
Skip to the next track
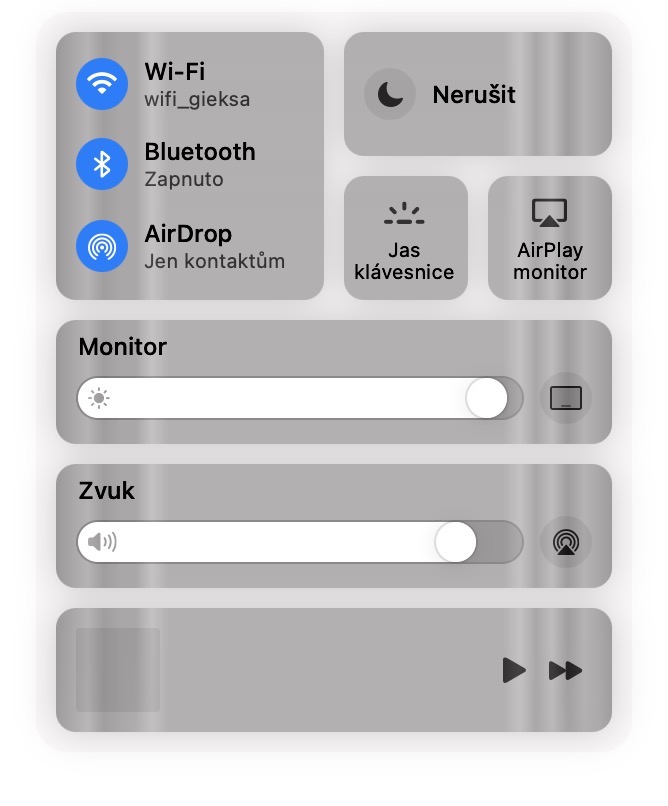(565, 670)
